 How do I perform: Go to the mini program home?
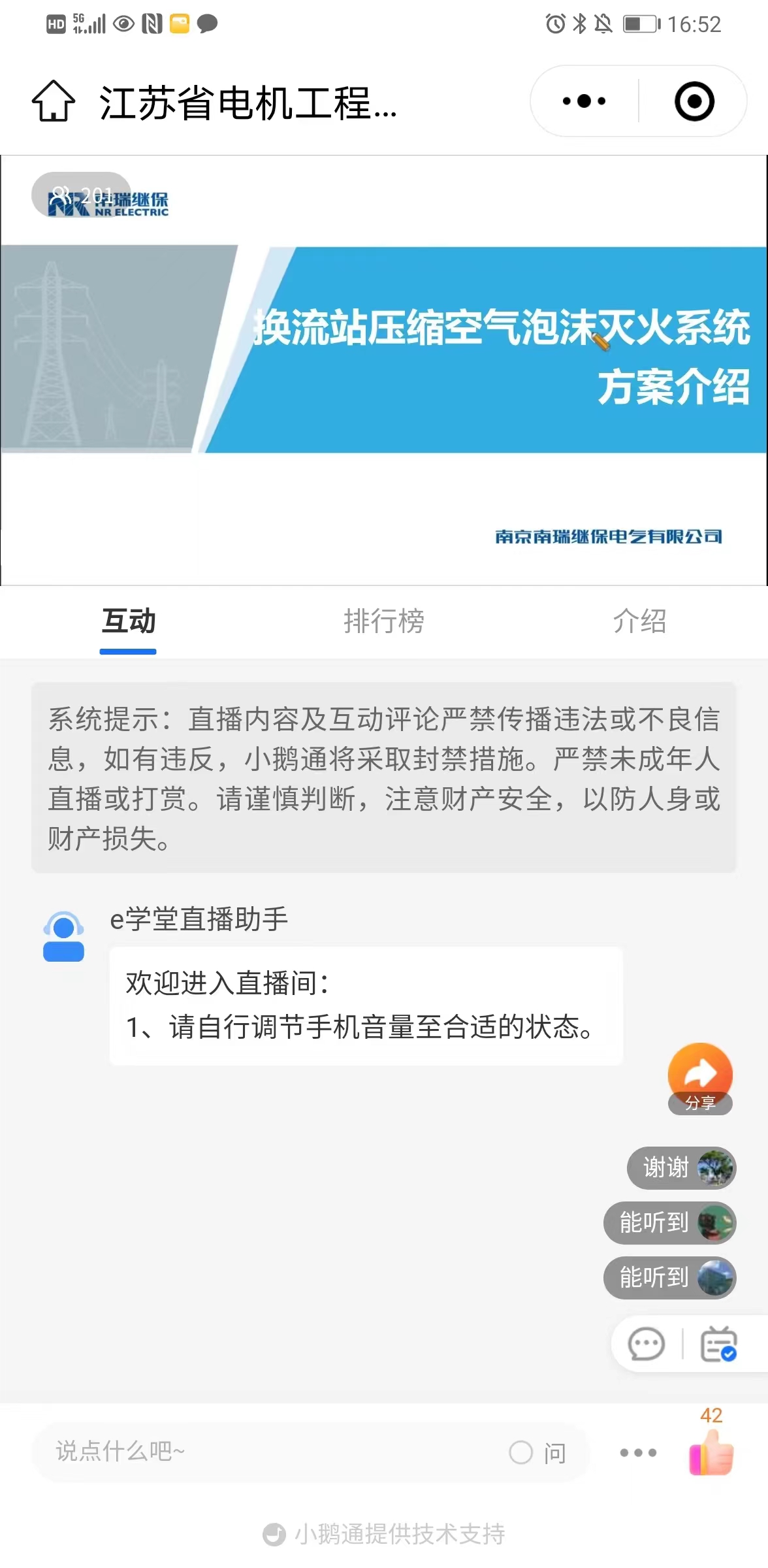(x=54, y=101)
